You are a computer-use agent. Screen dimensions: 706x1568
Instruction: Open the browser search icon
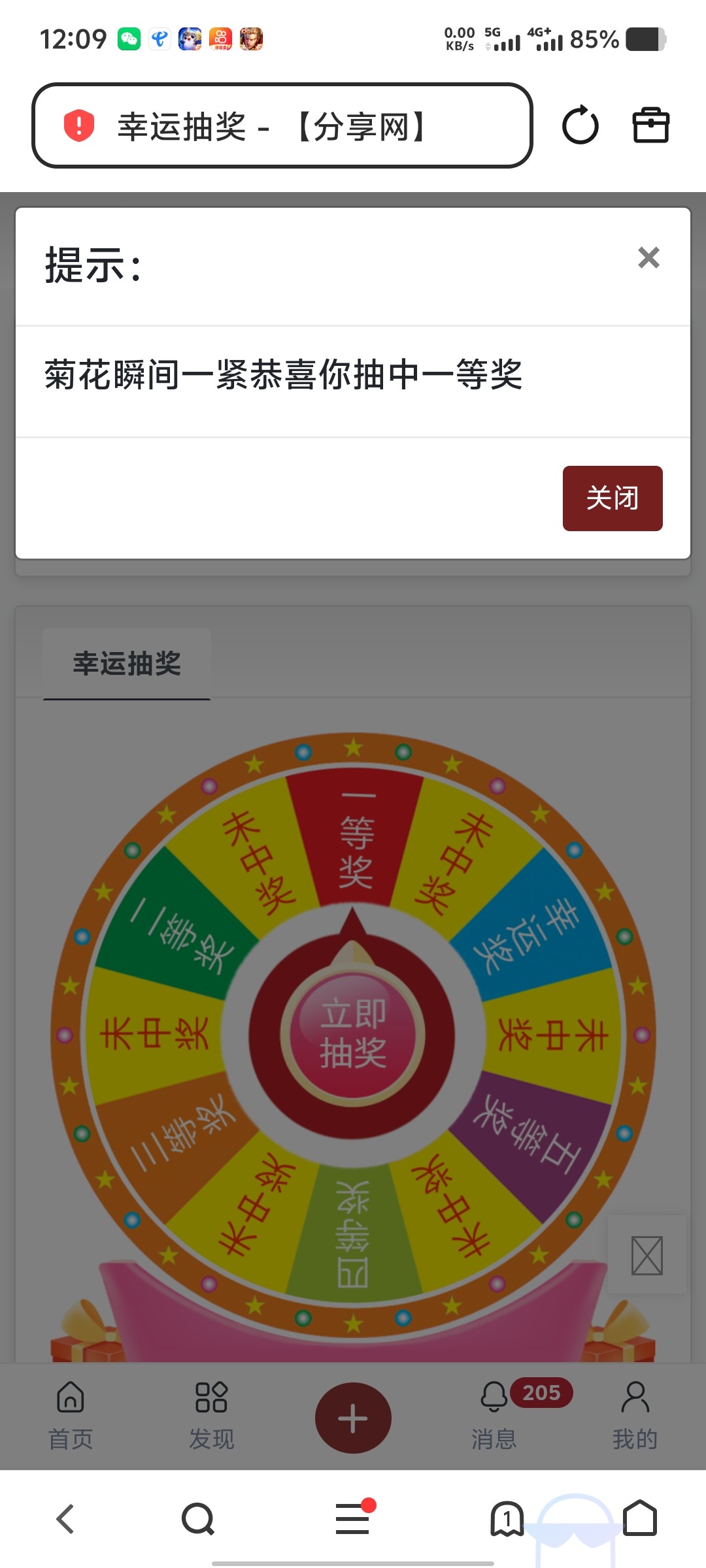click(x=198, y=1518)
